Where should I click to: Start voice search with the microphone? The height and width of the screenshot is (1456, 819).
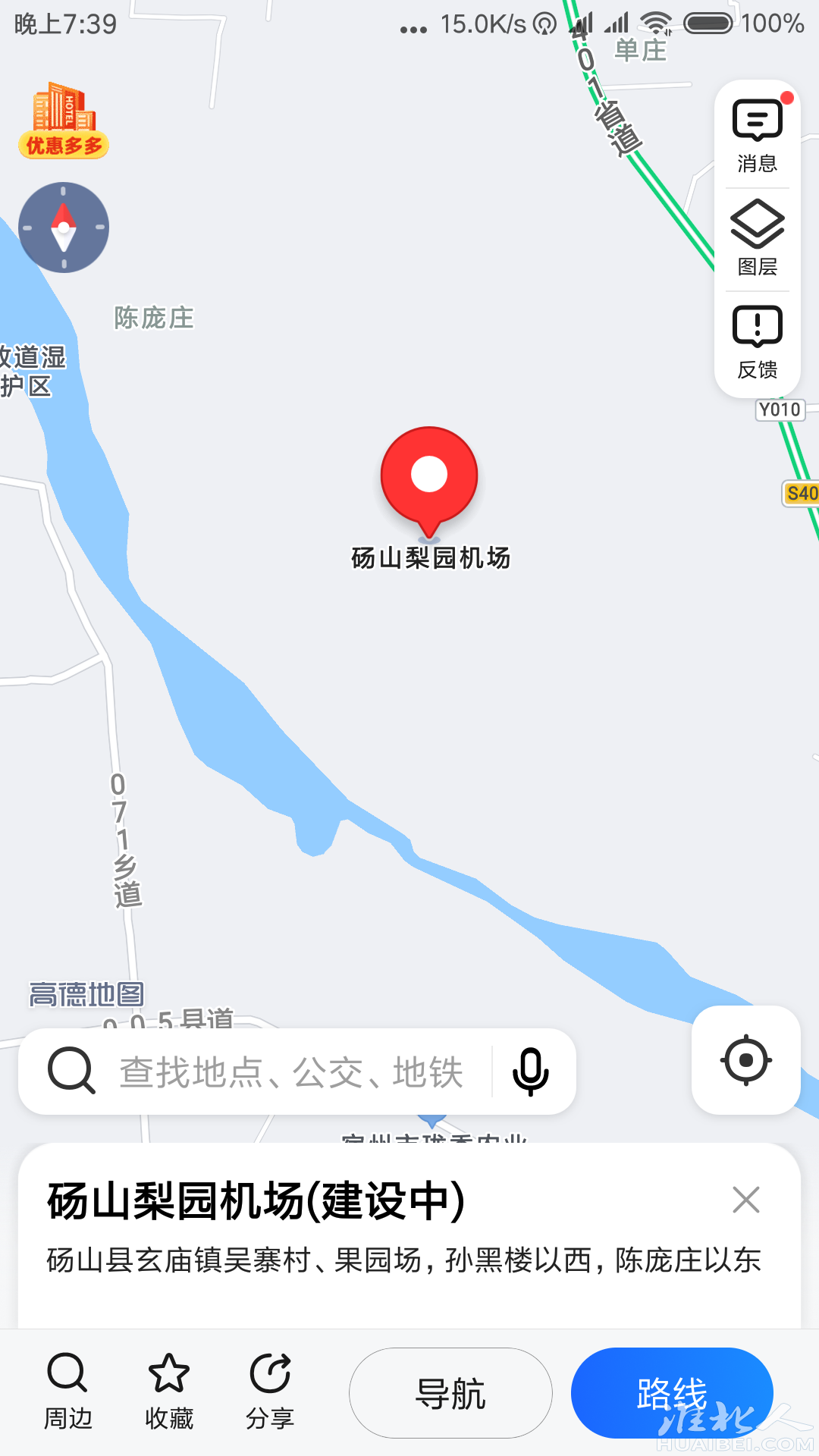pos(531,1072)
